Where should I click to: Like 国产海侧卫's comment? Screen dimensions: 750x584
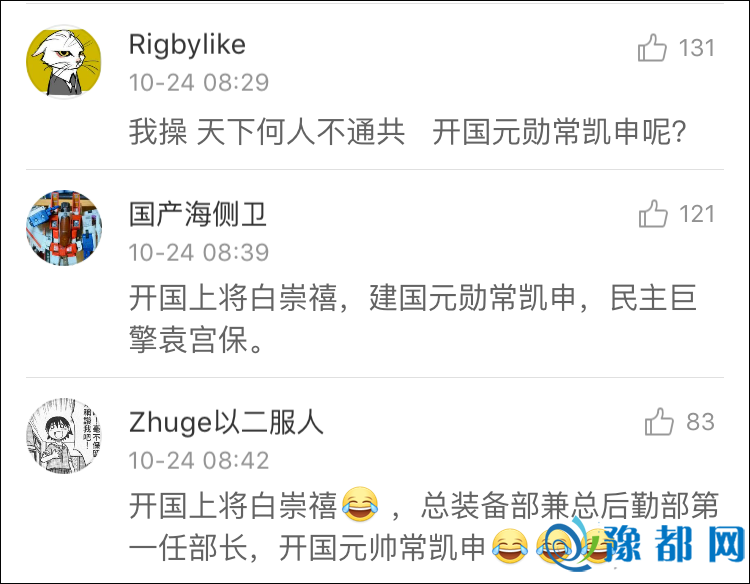[653, 213]
